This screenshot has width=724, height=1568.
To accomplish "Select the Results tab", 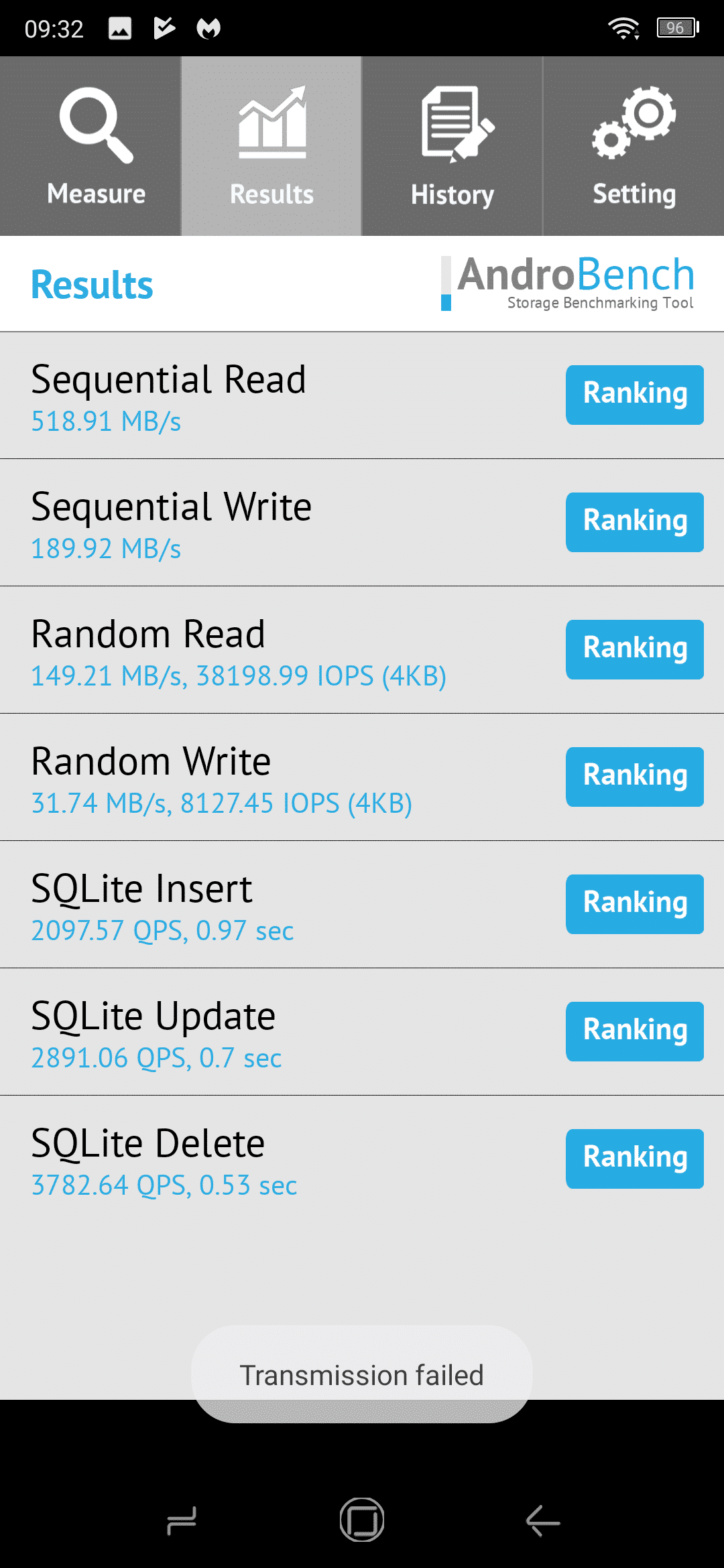I will pos(271,146).
